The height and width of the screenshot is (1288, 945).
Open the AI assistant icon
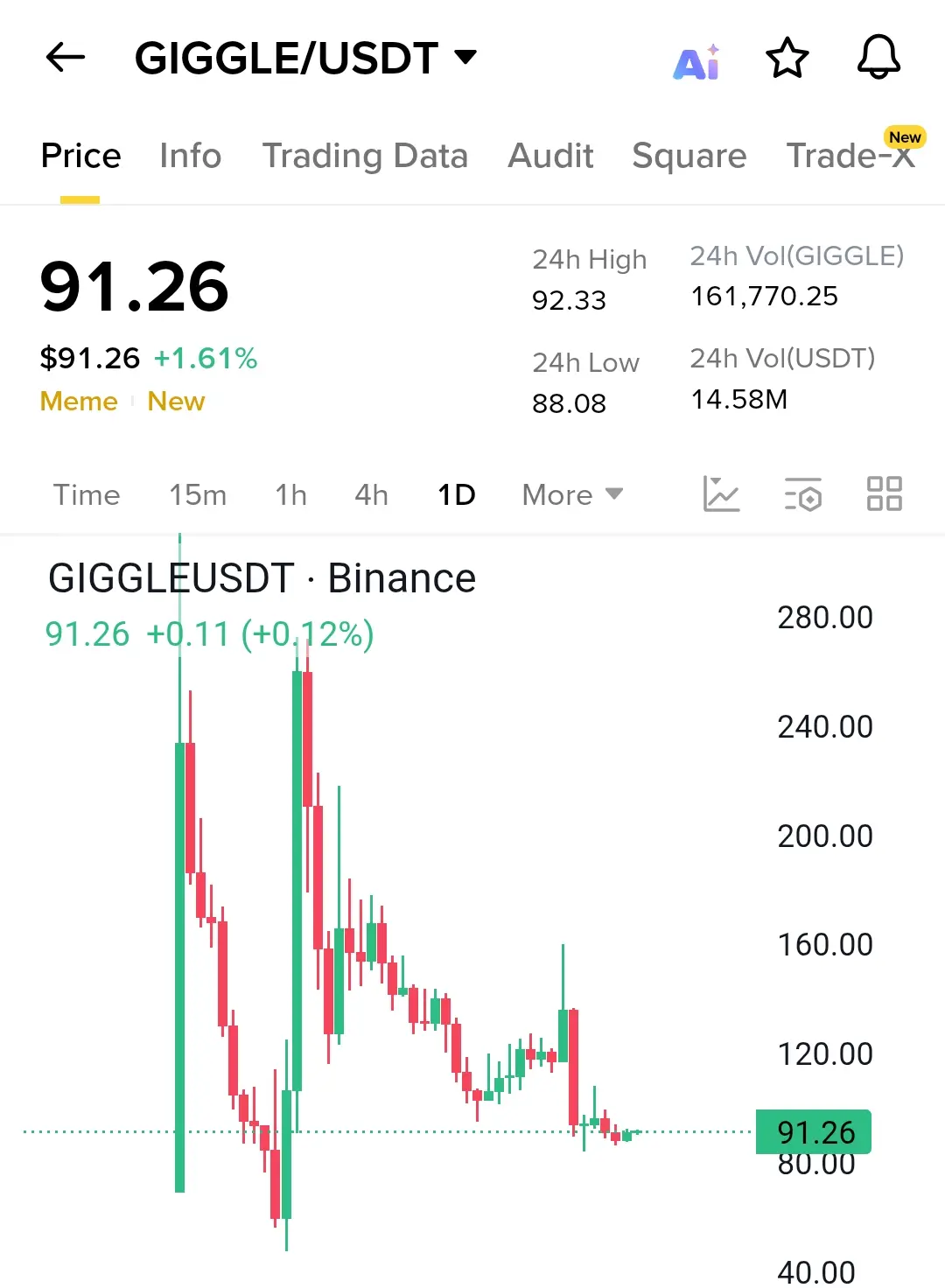click(x=696, y=61)
